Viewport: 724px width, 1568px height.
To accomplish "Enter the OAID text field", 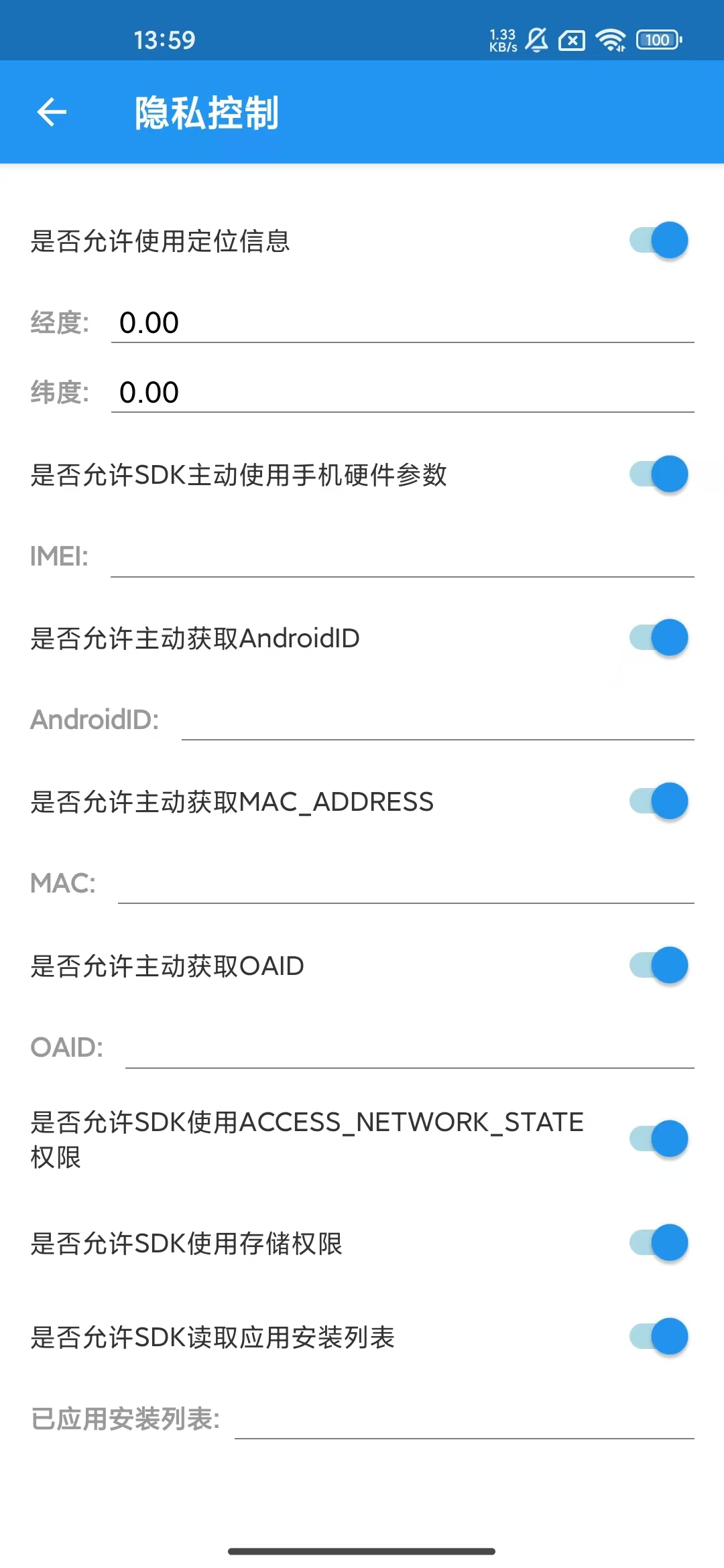I will (x=409, y=1047).
